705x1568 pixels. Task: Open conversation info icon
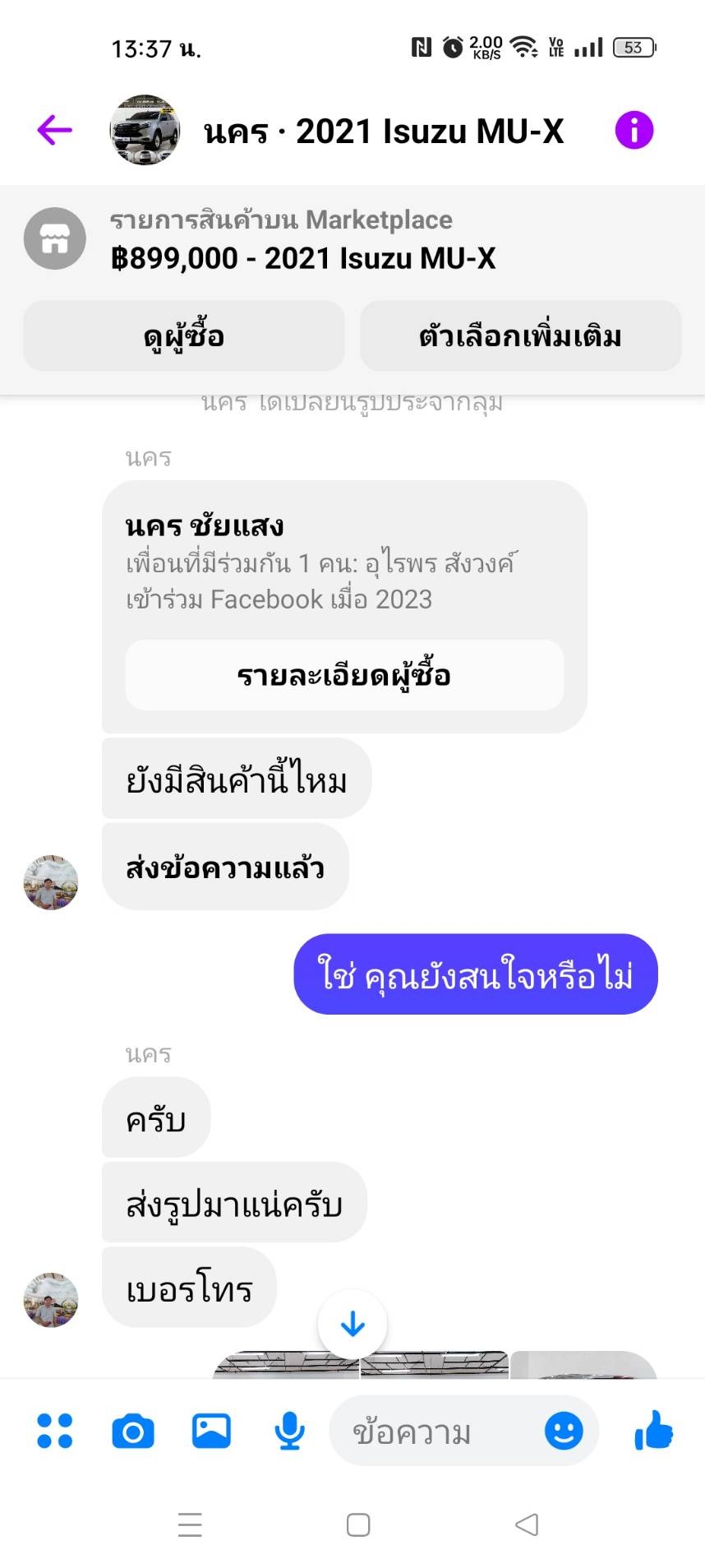pos(634,130)
